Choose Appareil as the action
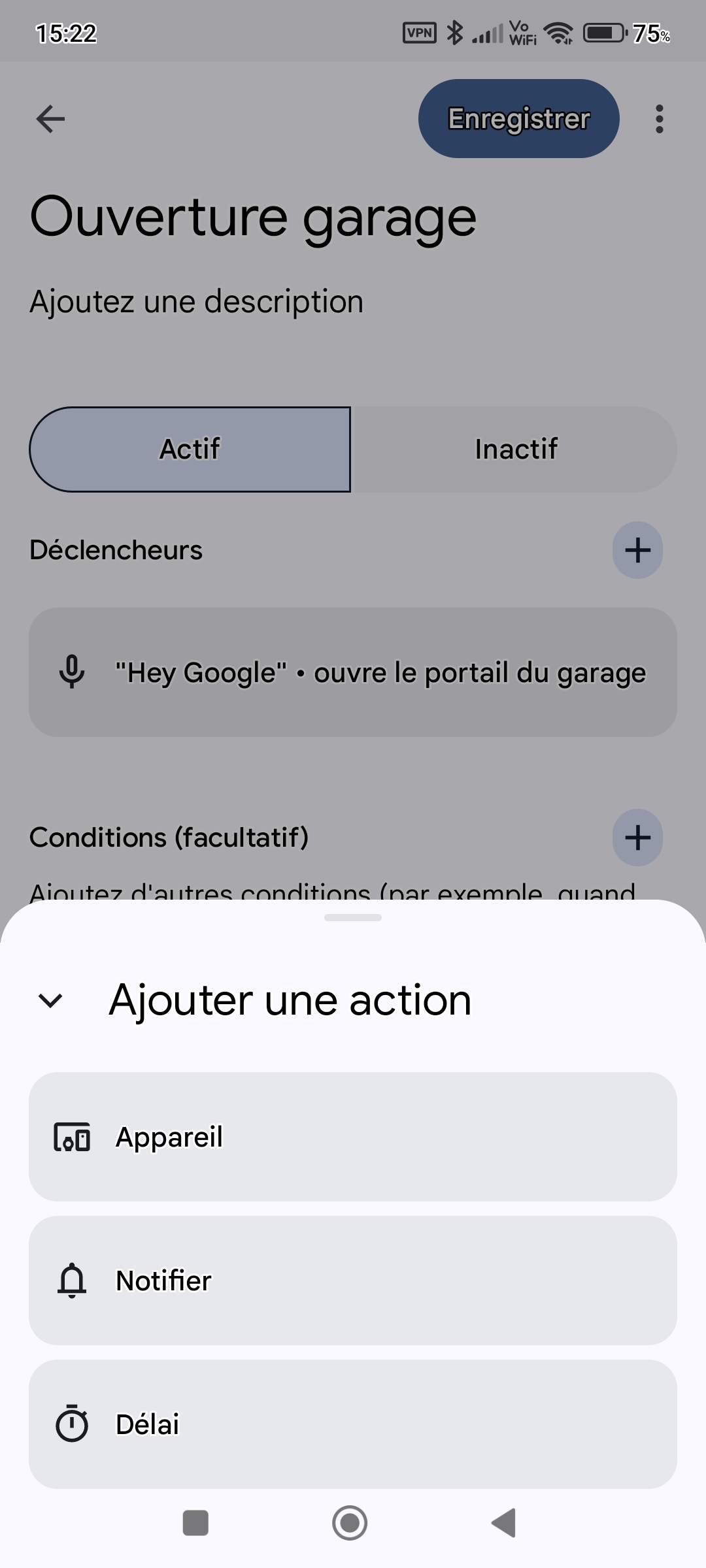 pyautogui.click(x=353, y=1137)
